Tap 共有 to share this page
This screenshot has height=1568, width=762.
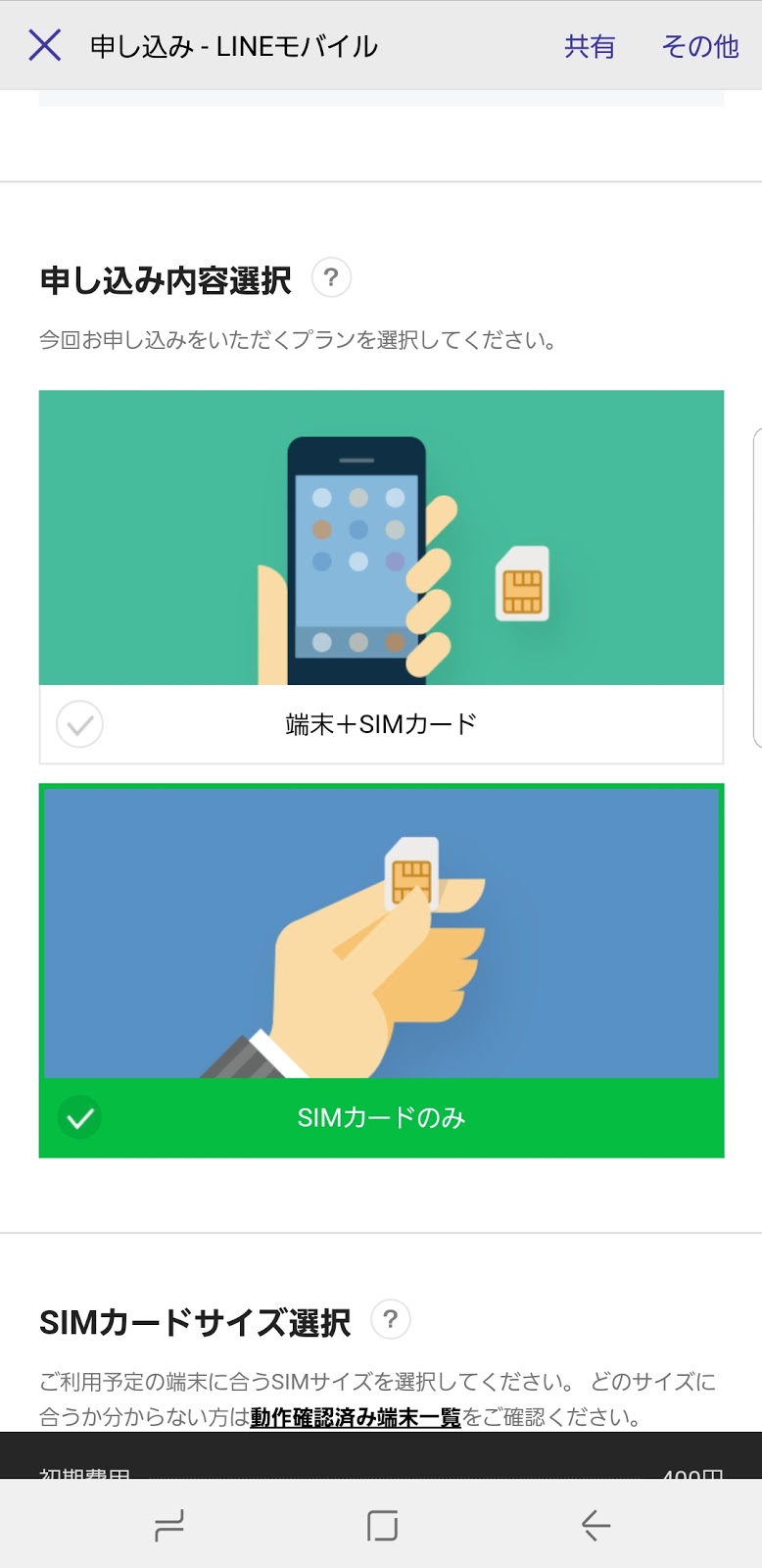coord(590,46)
